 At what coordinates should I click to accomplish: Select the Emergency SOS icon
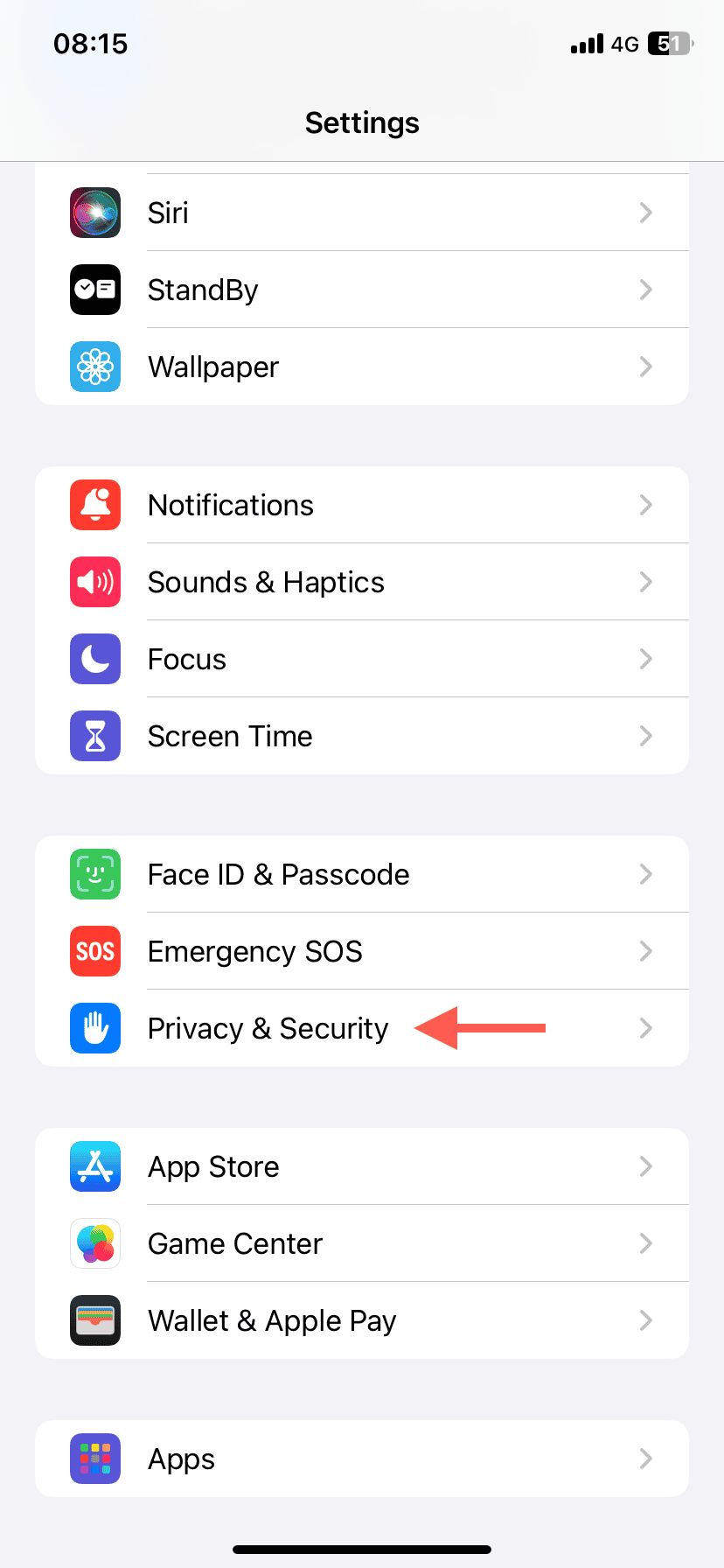pos(94,951)
